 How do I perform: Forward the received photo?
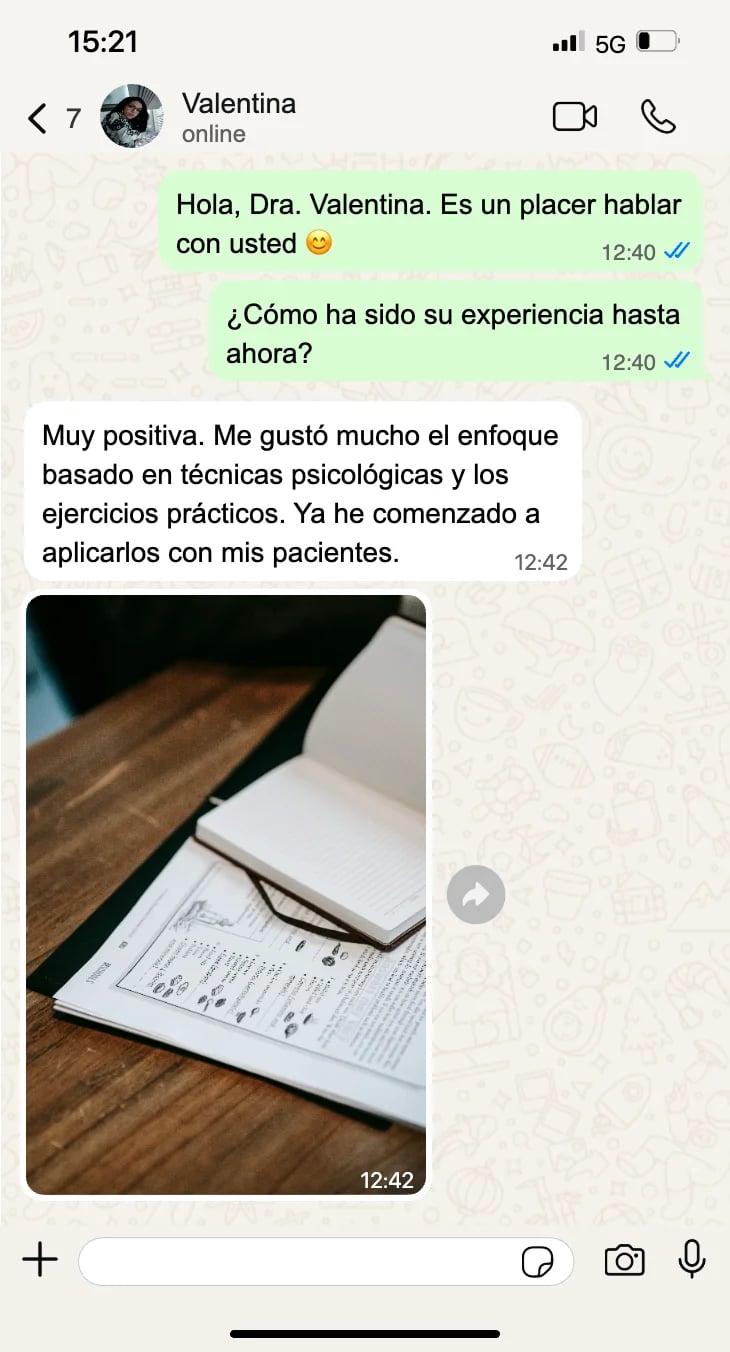click(476, 895)
